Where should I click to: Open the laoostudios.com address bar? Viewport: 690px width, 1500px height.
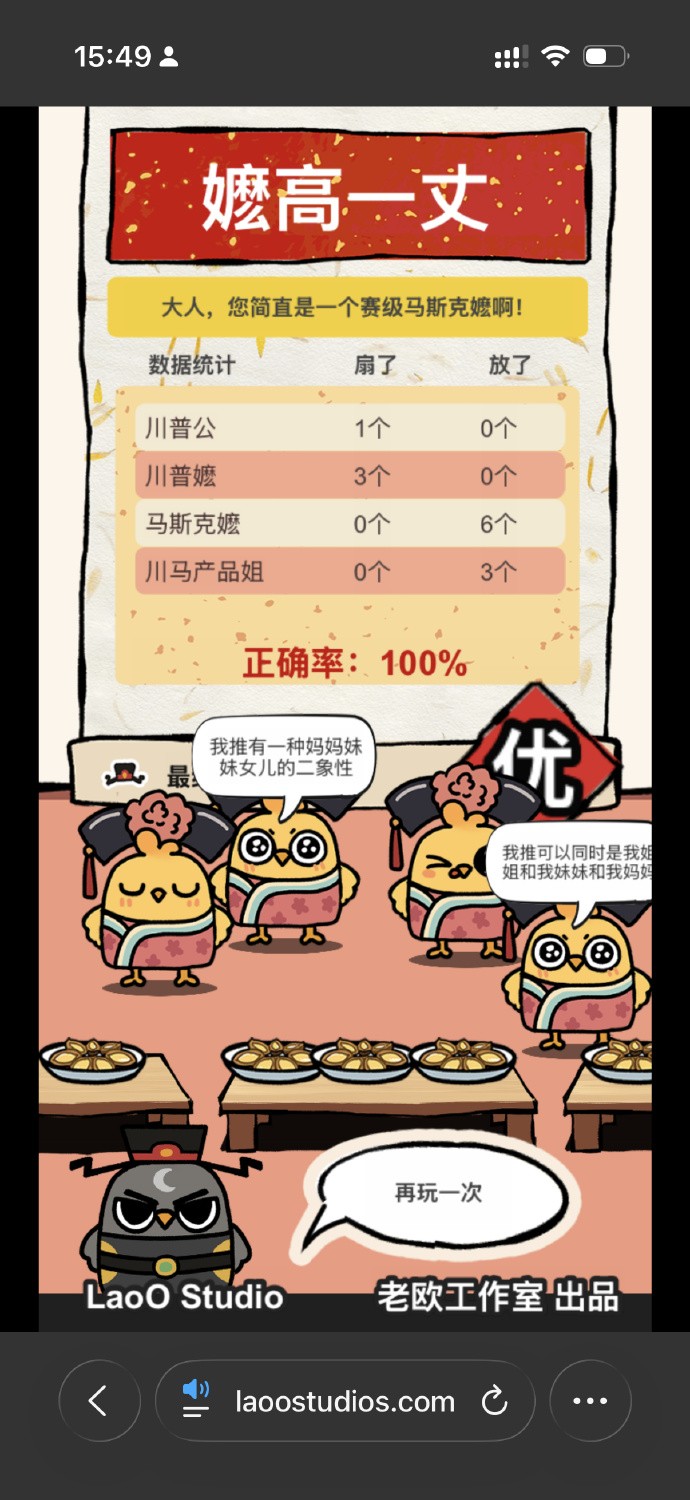click(x=345, y=1401)
